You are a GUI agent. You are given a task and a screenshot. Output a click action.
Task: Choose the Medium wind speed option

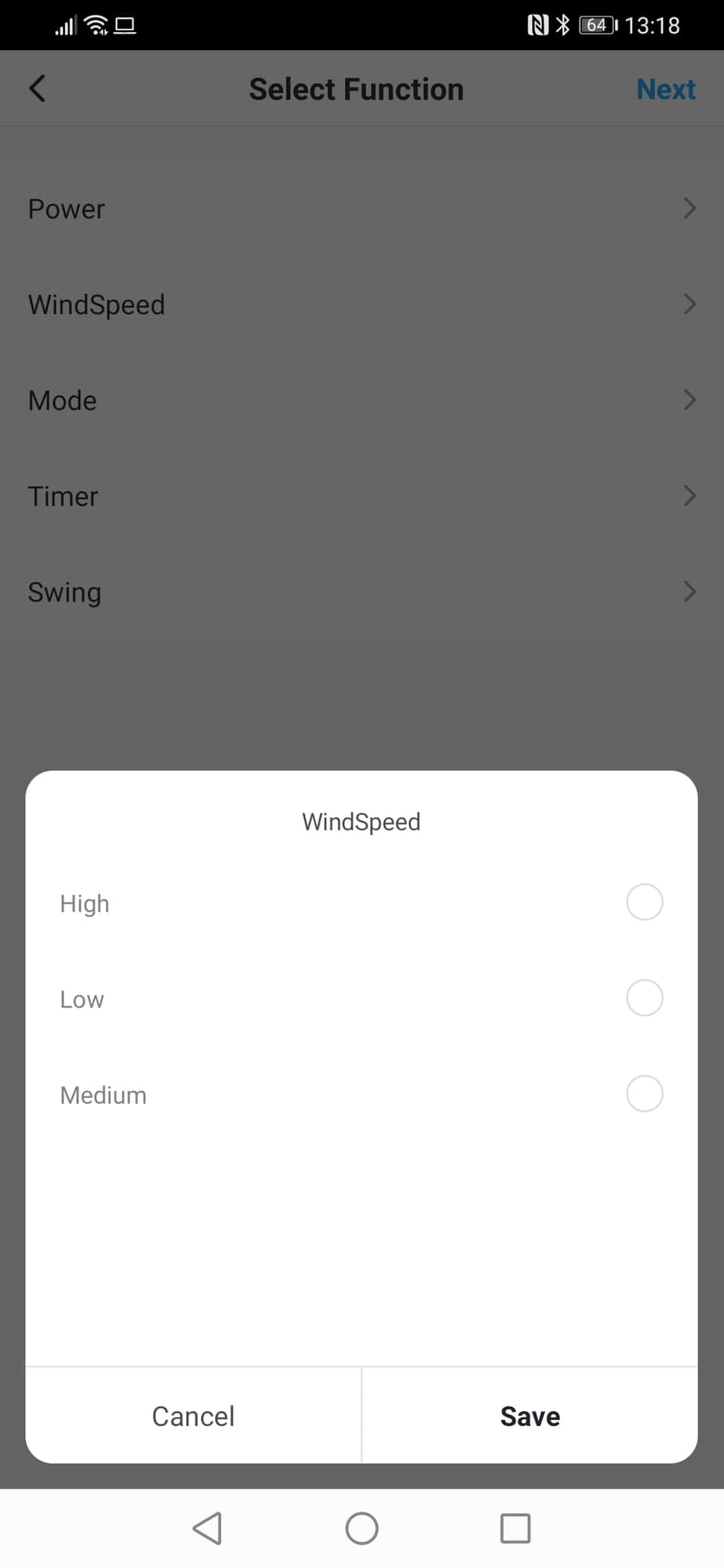click(x=644, y=1094)
